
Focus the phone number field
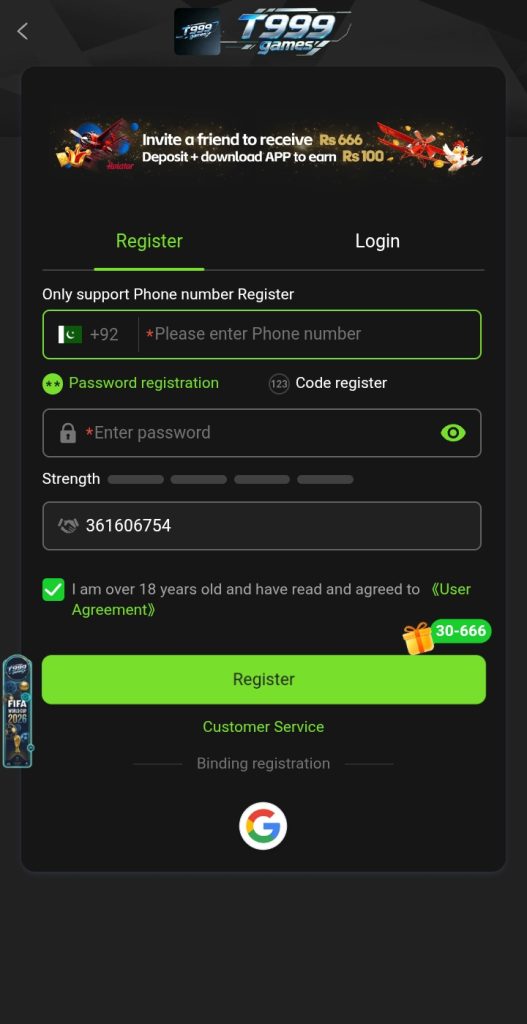pyautogui.click(x=312, y=334)
